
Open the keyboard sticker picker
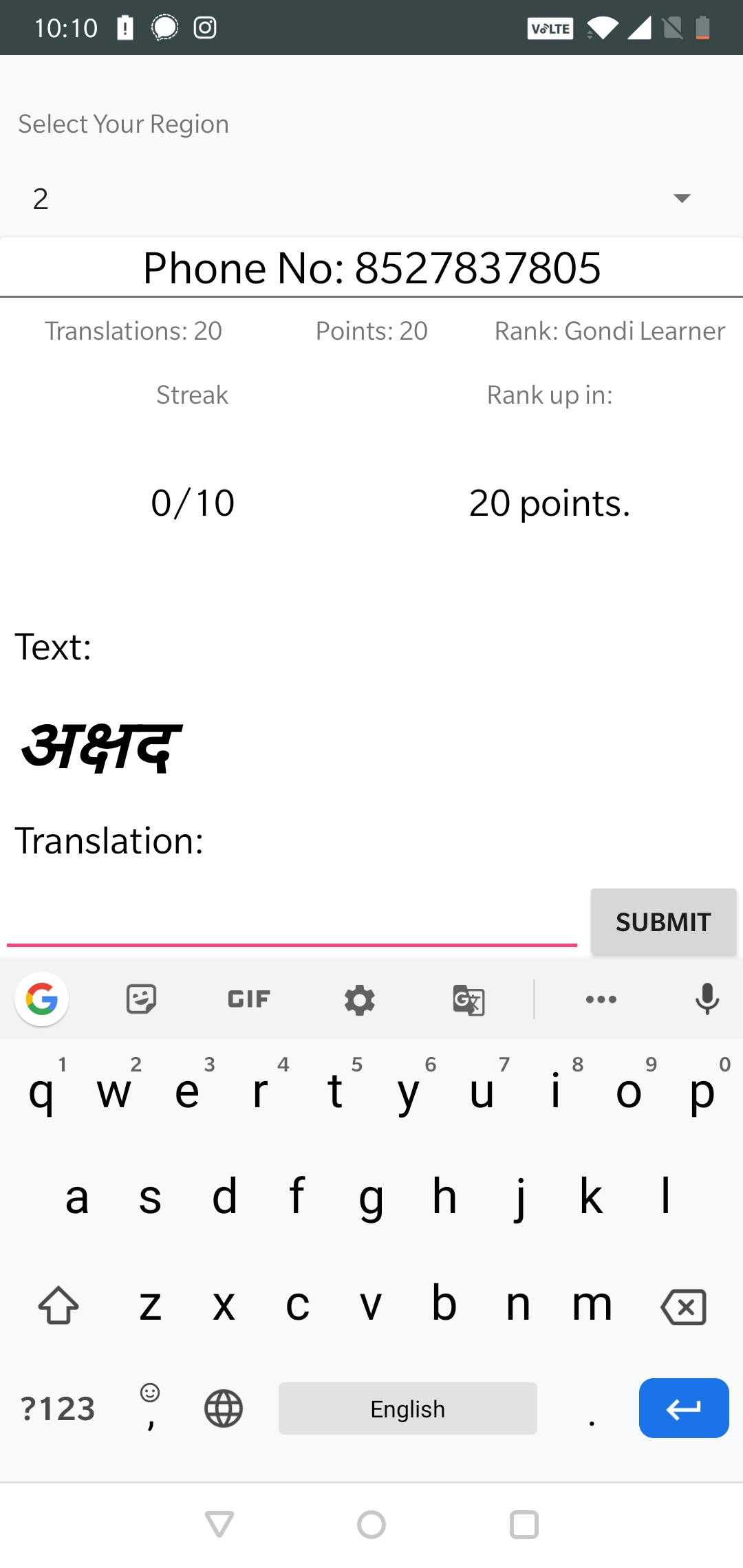click(x=142, y=999)
